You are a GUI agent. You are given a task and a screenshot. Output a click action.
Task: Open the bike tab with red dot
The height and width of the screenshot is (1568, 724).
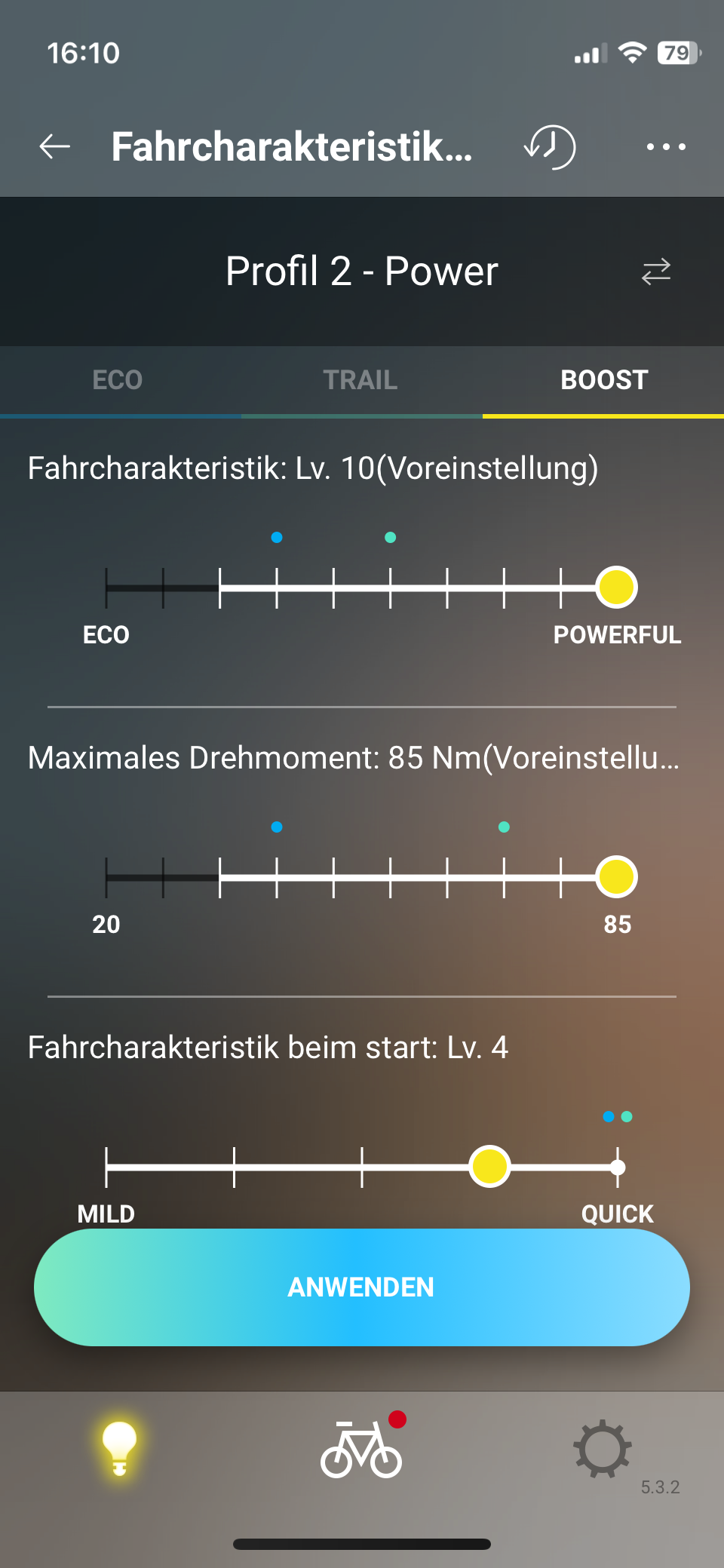[362, 1447]
